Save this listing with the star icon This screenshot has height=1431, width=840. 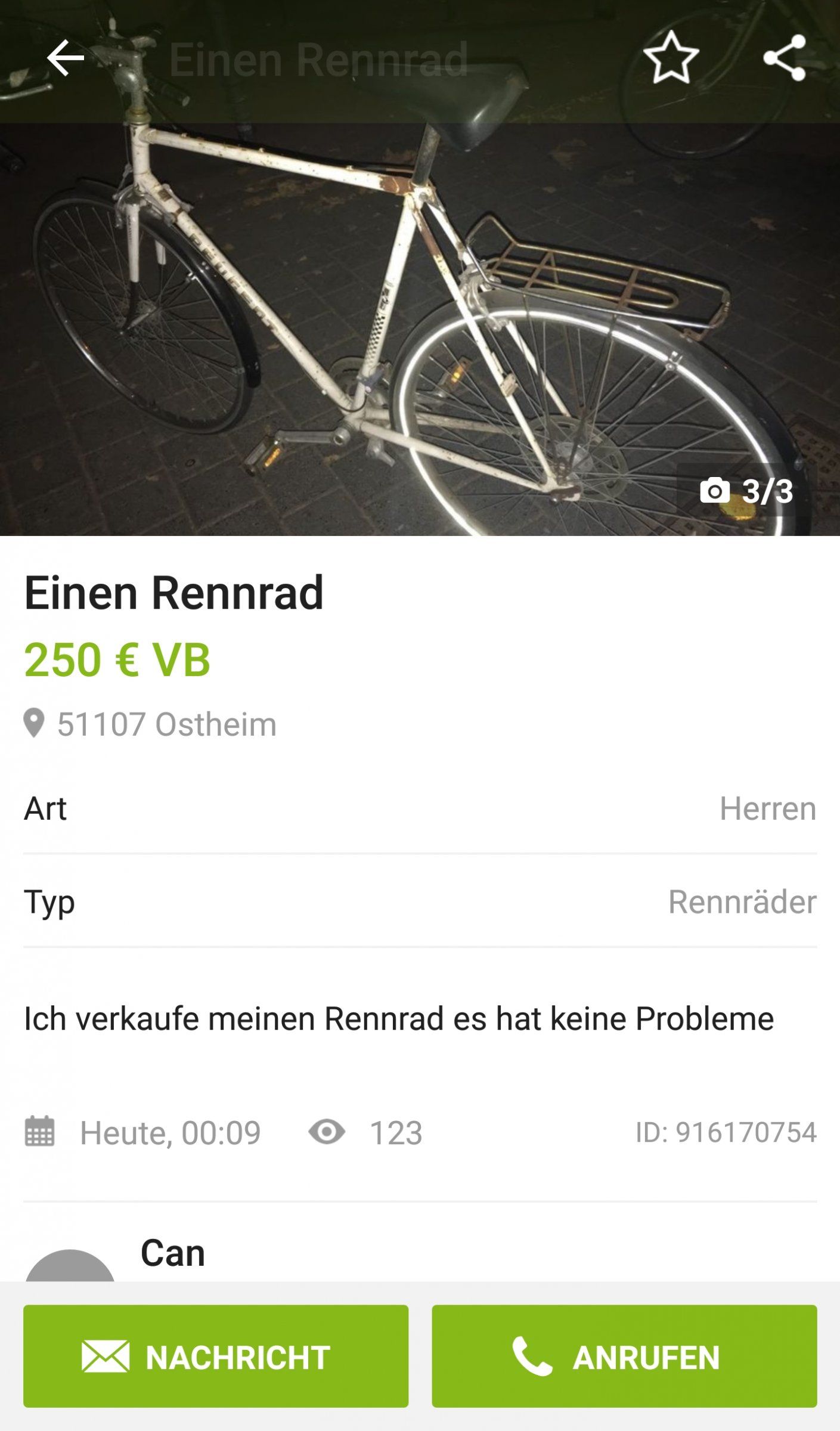[x=671, y=58]
